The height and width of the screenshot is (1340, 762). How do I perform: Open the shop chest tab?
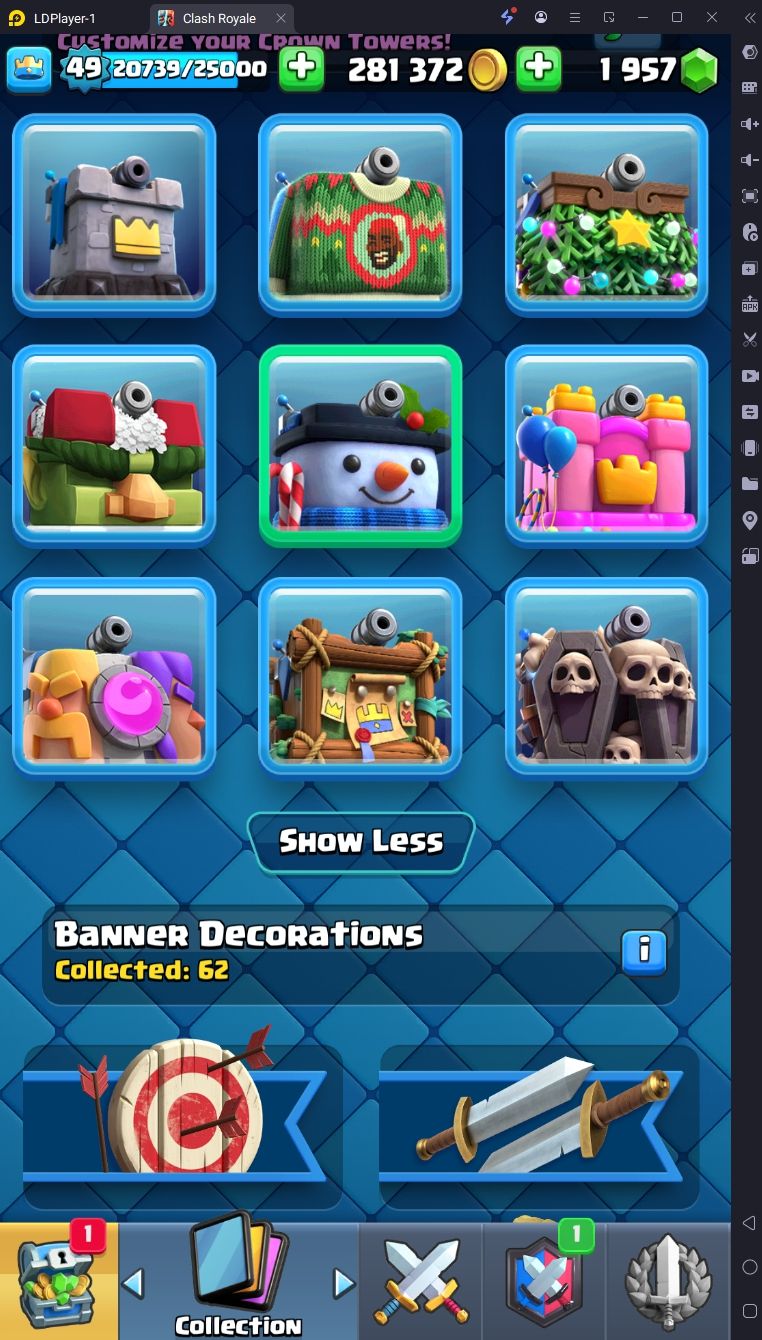pyautogui.click(x=58, y=1281)
